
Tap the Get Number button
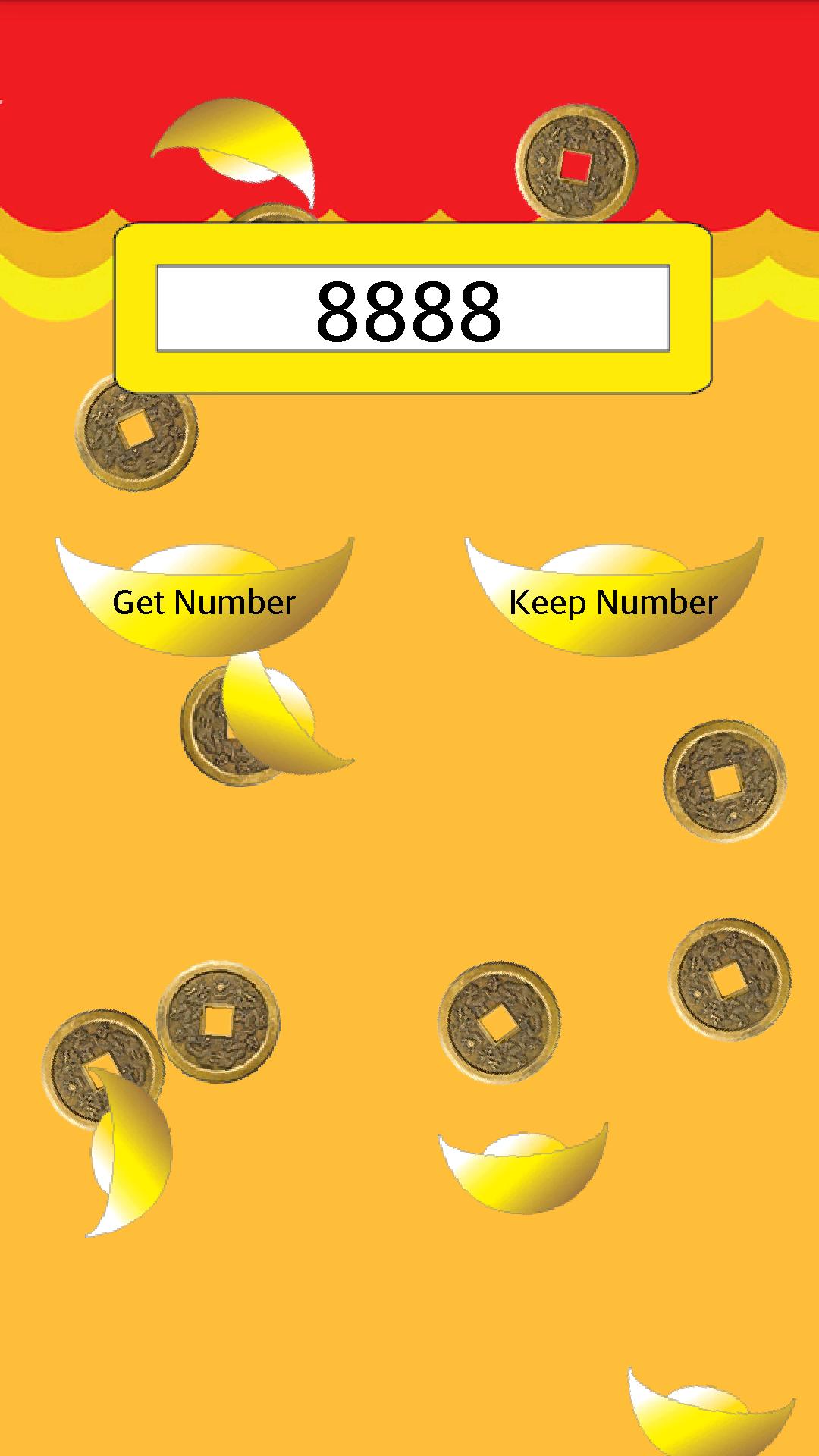[x=204, y=602]
